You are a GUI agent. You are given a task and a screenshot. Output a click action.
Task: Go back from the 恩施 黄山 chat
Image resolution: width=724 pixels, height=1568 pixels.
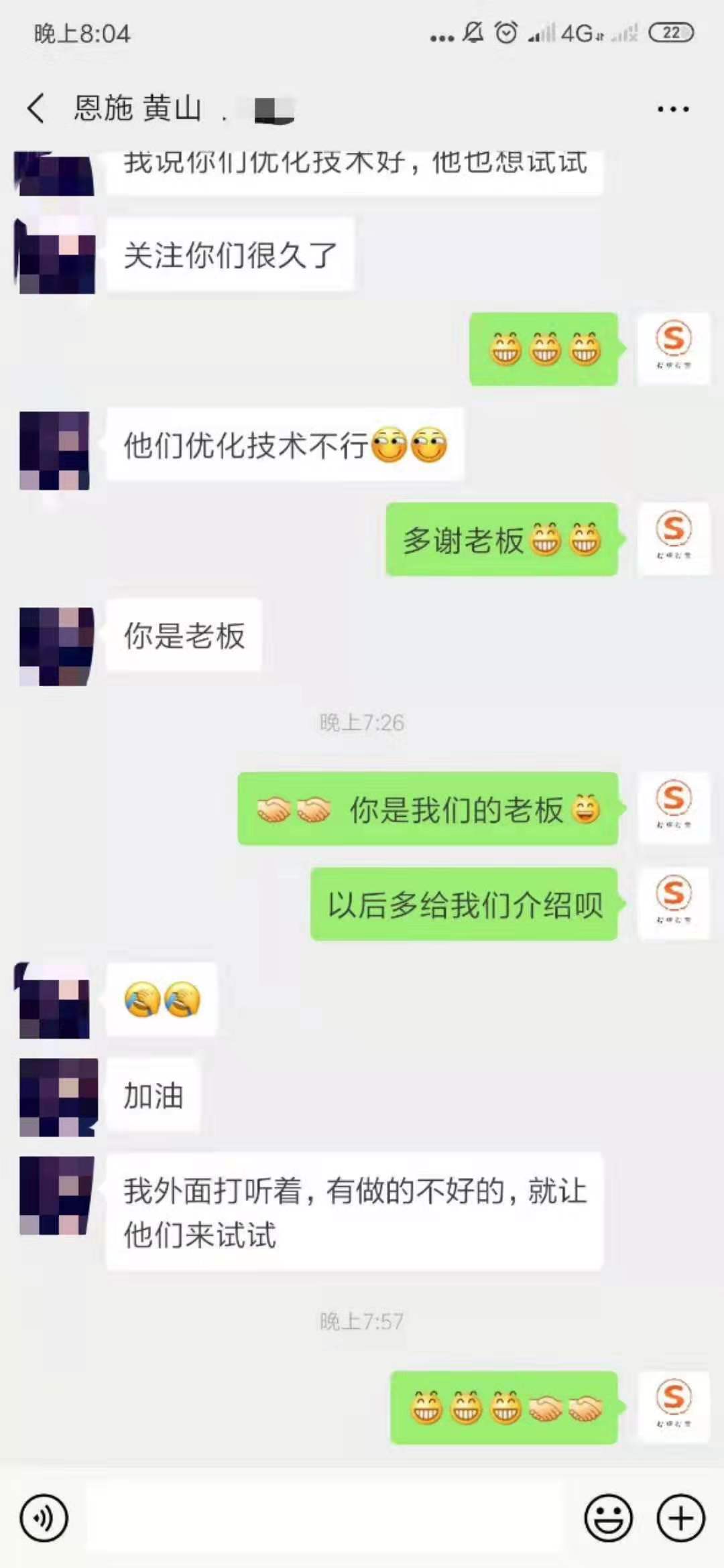[x=36, y=109]
